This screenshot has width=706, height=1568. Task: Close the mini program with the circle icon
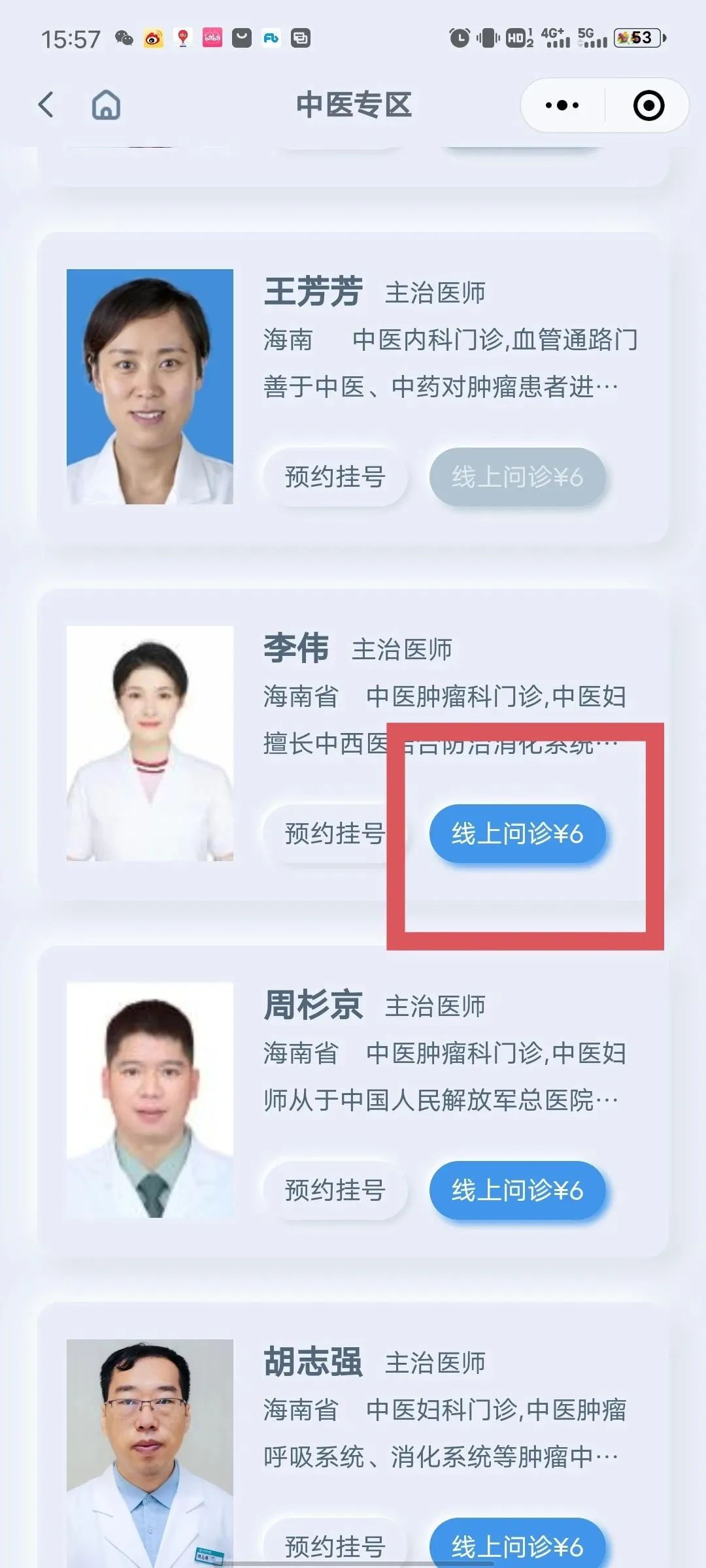coord(648,105)
